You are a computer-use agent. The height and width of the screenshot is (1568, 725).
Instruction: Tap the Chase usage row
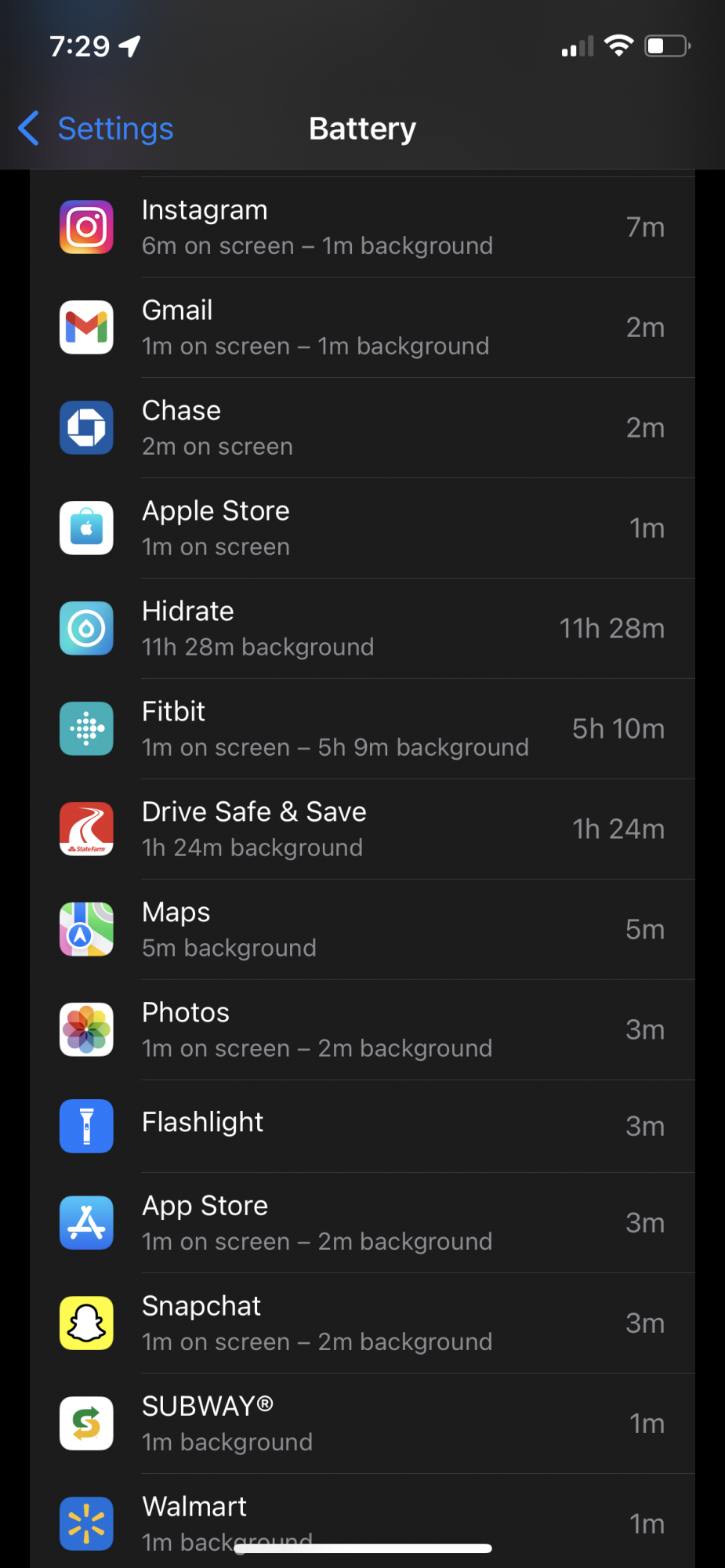[x=362, y=428]
